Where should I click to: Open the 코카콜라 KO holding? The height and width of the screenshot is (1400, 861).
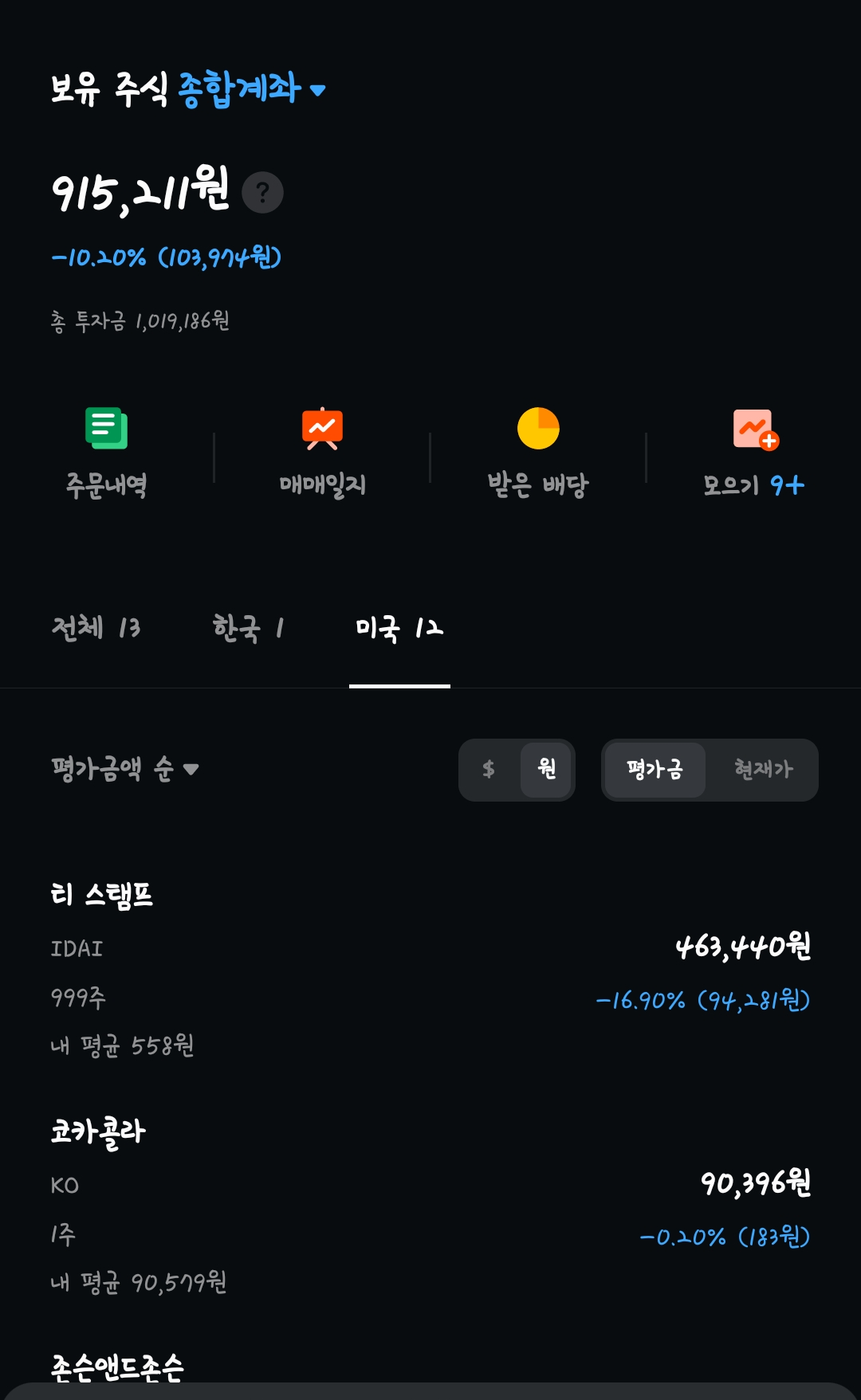click(431, 1205)
